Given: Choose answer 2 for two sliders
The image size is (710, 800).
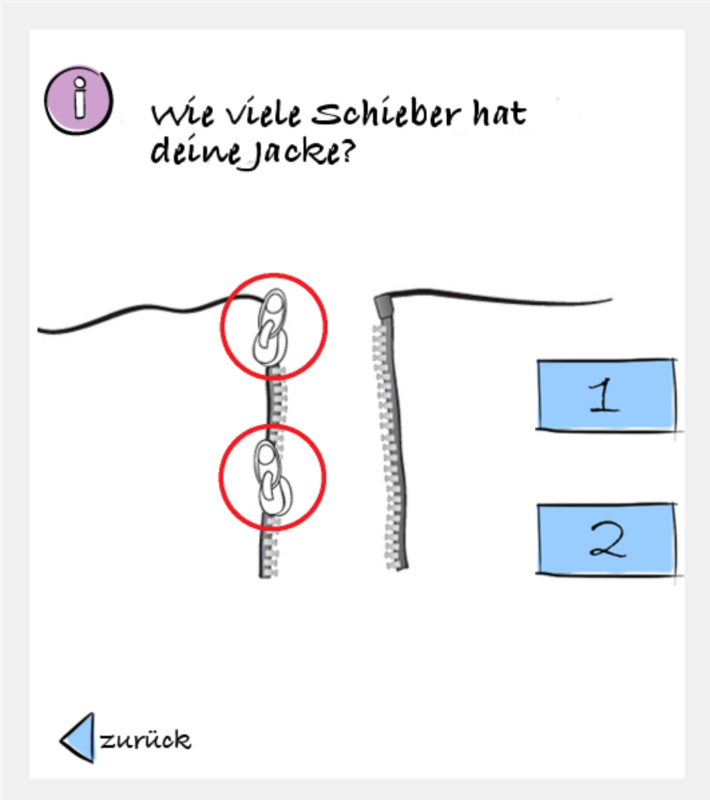Looking at the screenshot, I should [606, 539].
